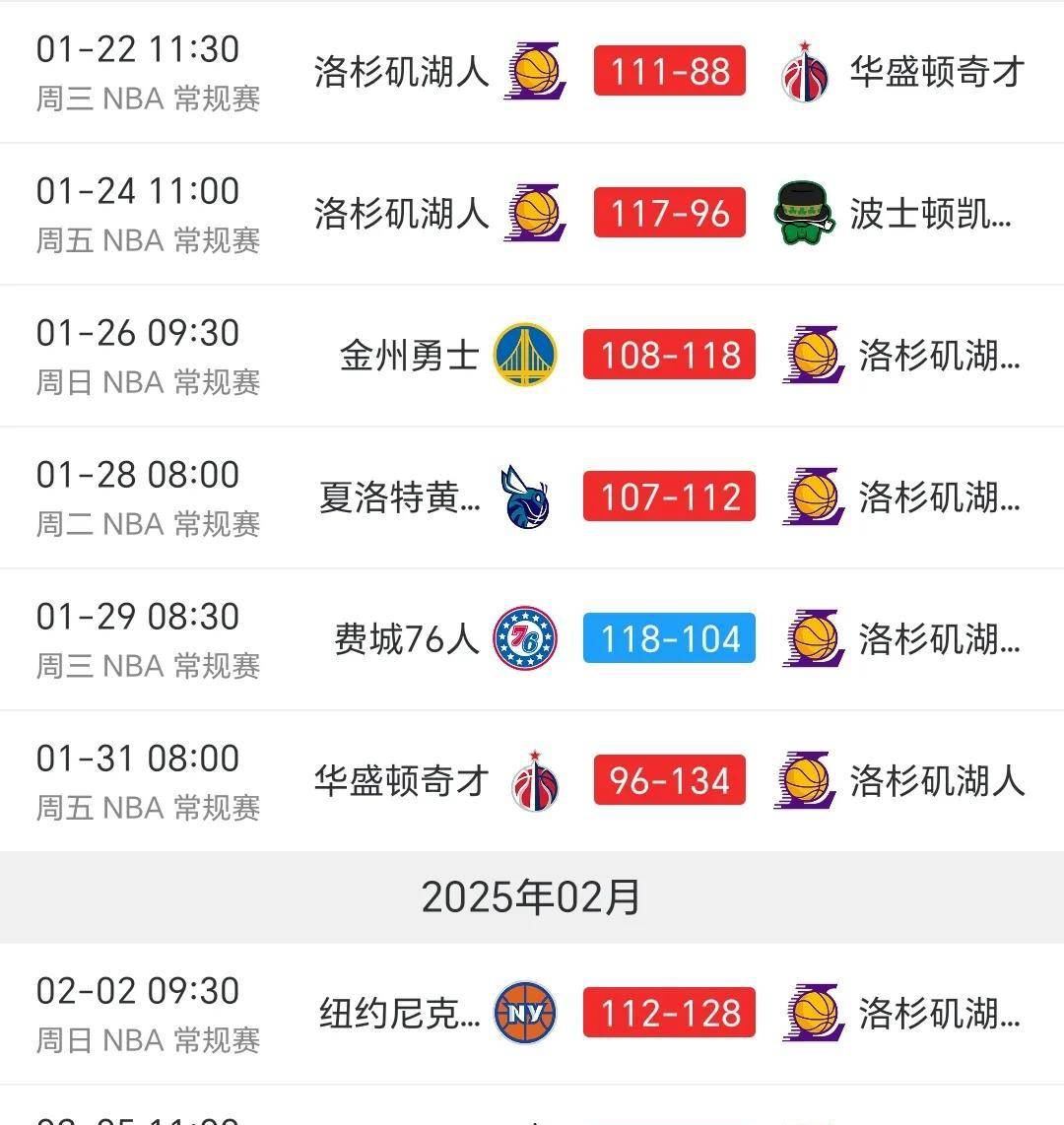Click the Boston Celtics logo in the 01-24 row
1064x1125 pixels.
pyautogui.click(x=803, y=213)
